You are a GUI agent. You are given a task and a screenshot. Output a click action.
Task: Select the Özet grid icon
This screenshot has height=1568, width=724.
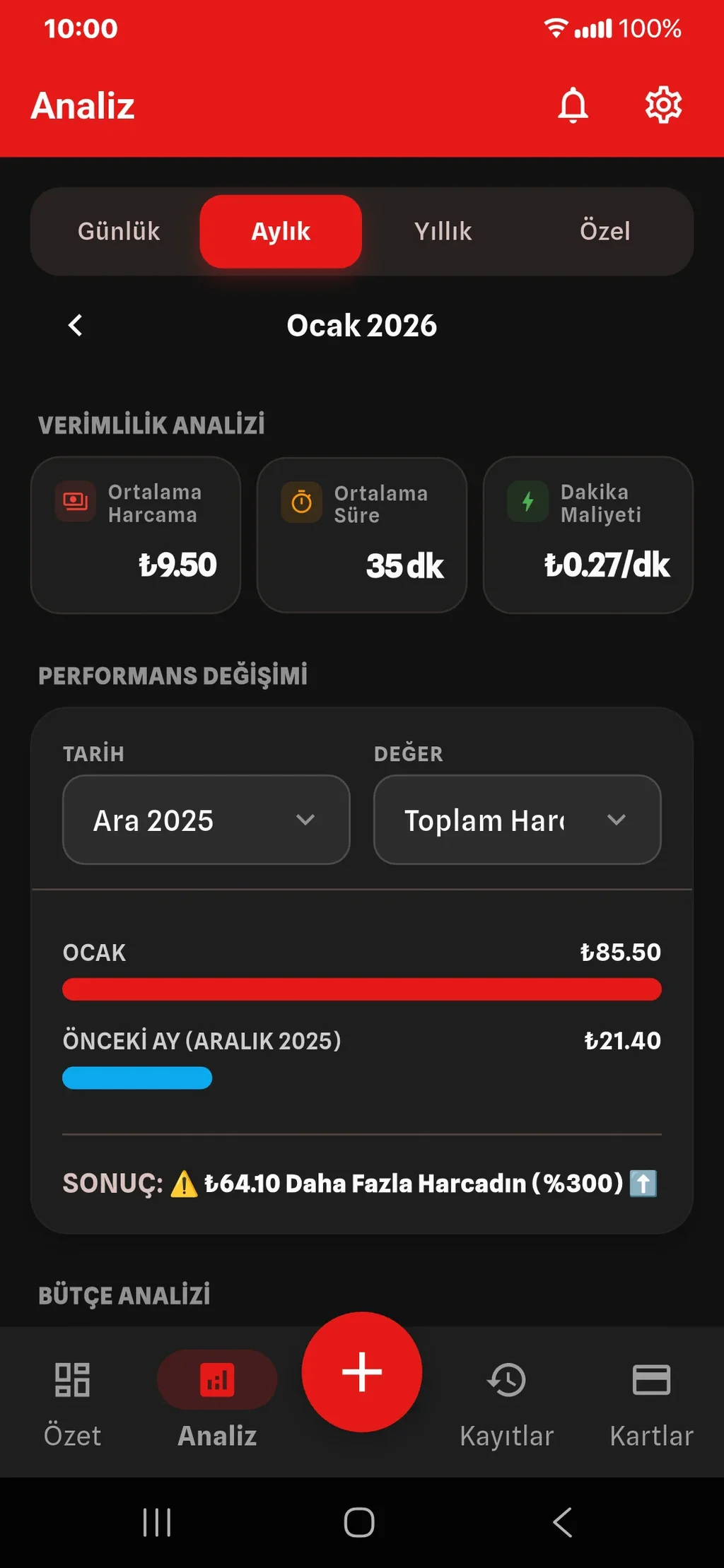point(71,1377)
